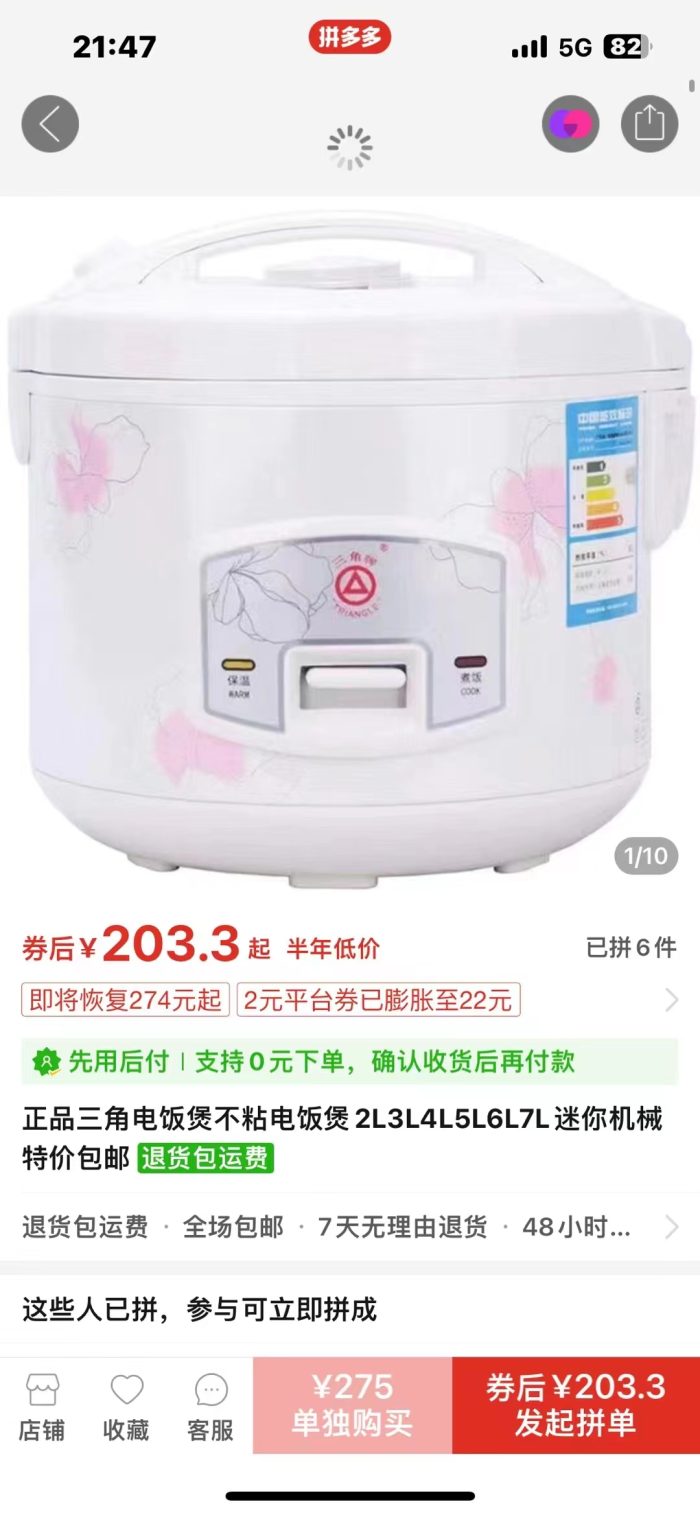Go back using the top-left arrow
700x1515 pixels.
pyautogui.click(x=50, y=124)
